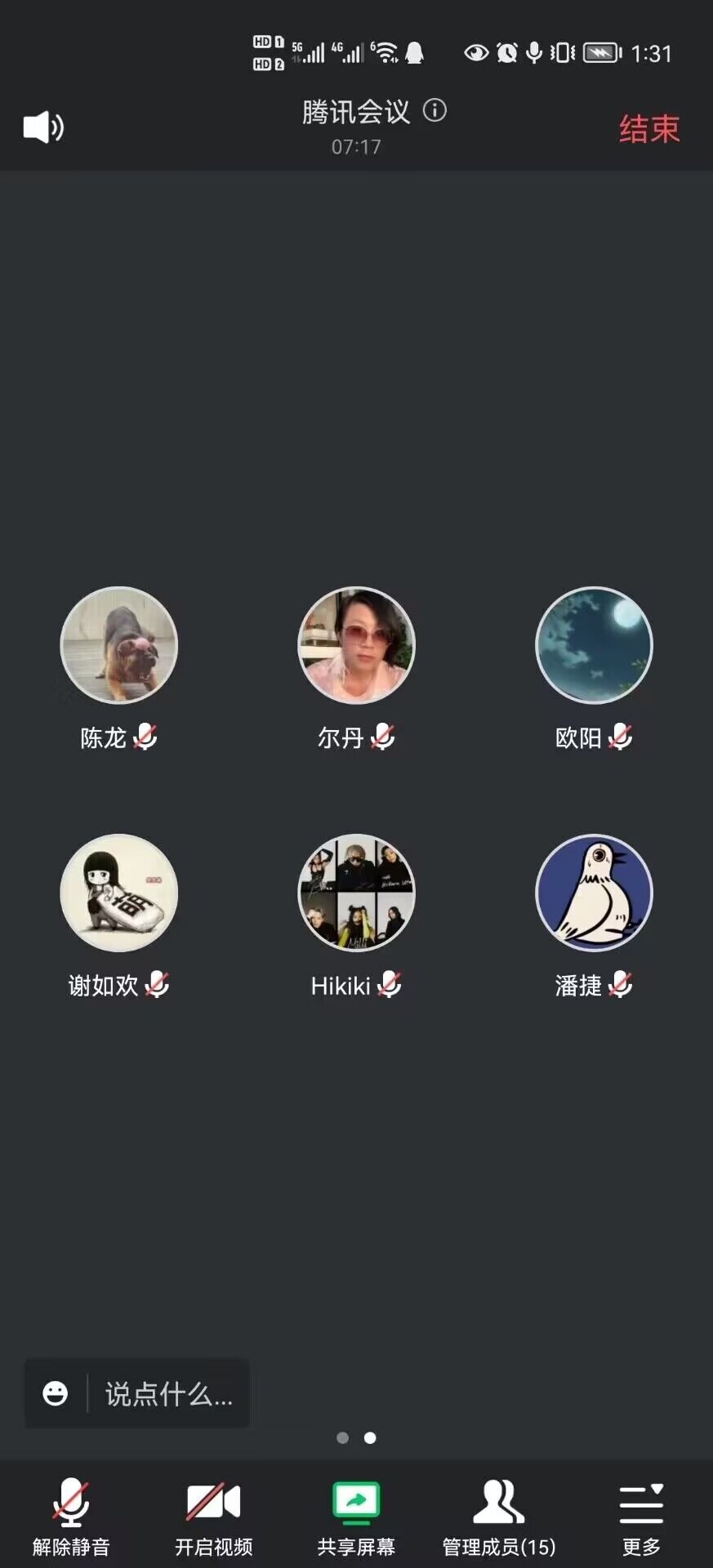Tap participant 潘捷's bird avatar
The image size is (713, 1568).
[594, 893]
